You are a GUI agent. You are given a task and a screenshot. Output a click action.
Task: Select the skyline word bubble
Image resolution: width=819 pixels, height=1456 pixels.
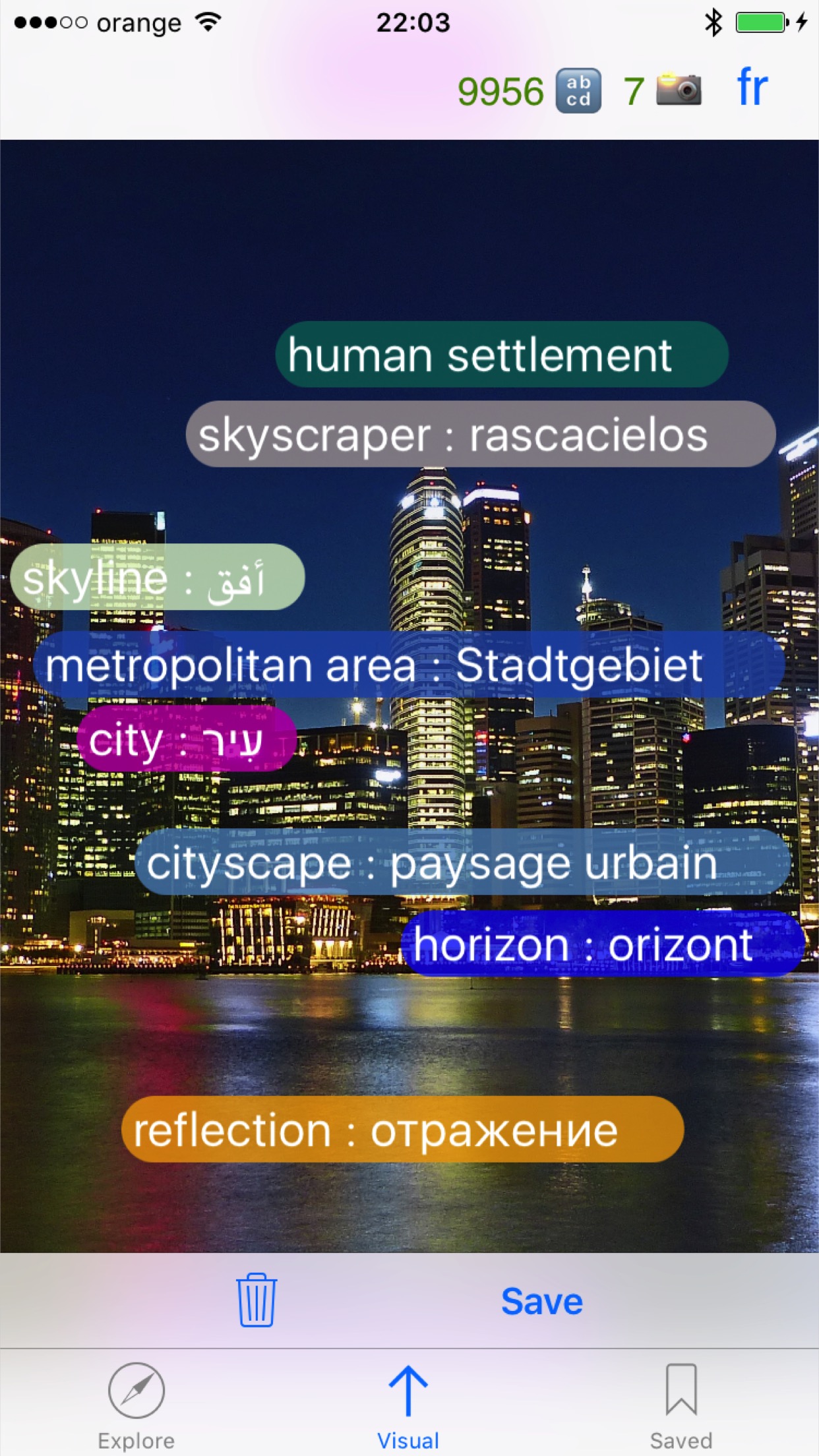[x=158, y=578]
